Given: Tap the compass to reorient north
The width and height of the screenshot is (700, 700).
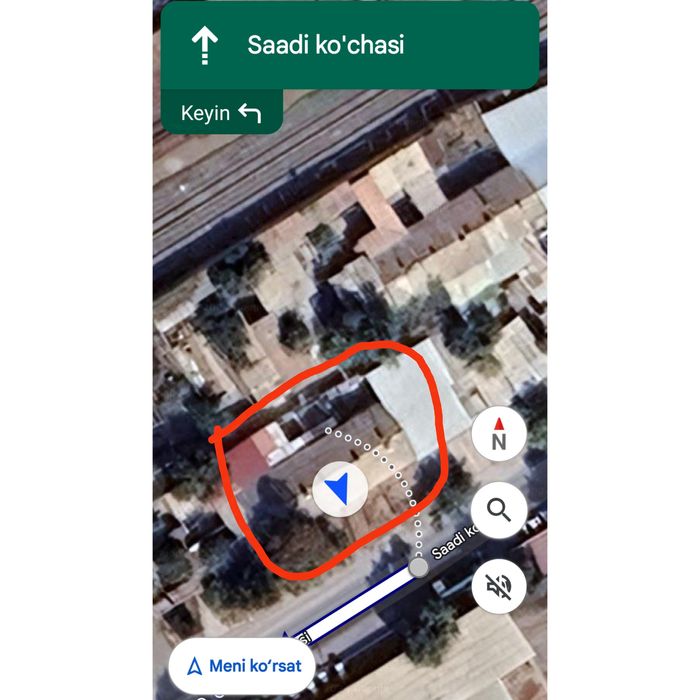Looking at the screenshot, I should 499,434.
